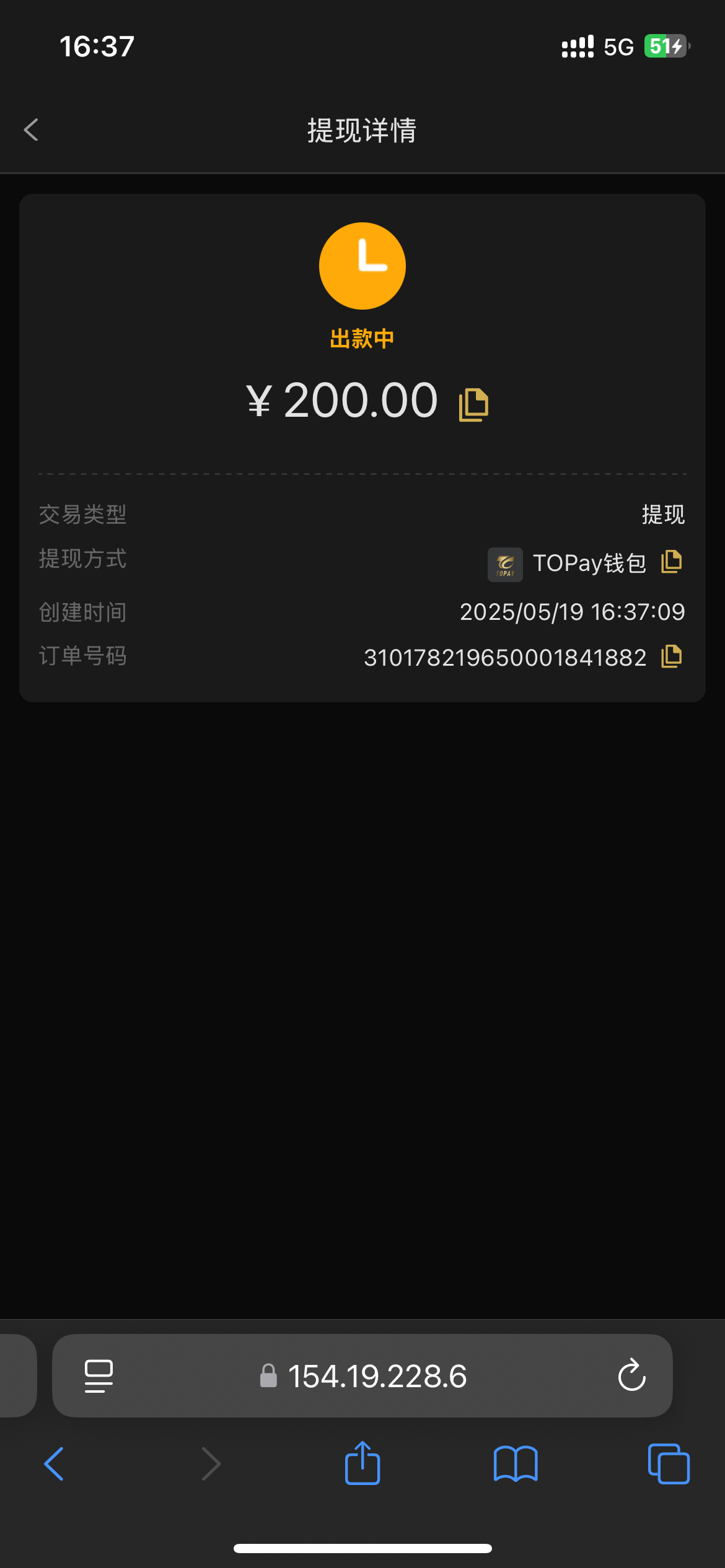Copy the ¥200.00 withdrawal amount
This screenshot has height=1568, width=725.
tap(473, 405)
